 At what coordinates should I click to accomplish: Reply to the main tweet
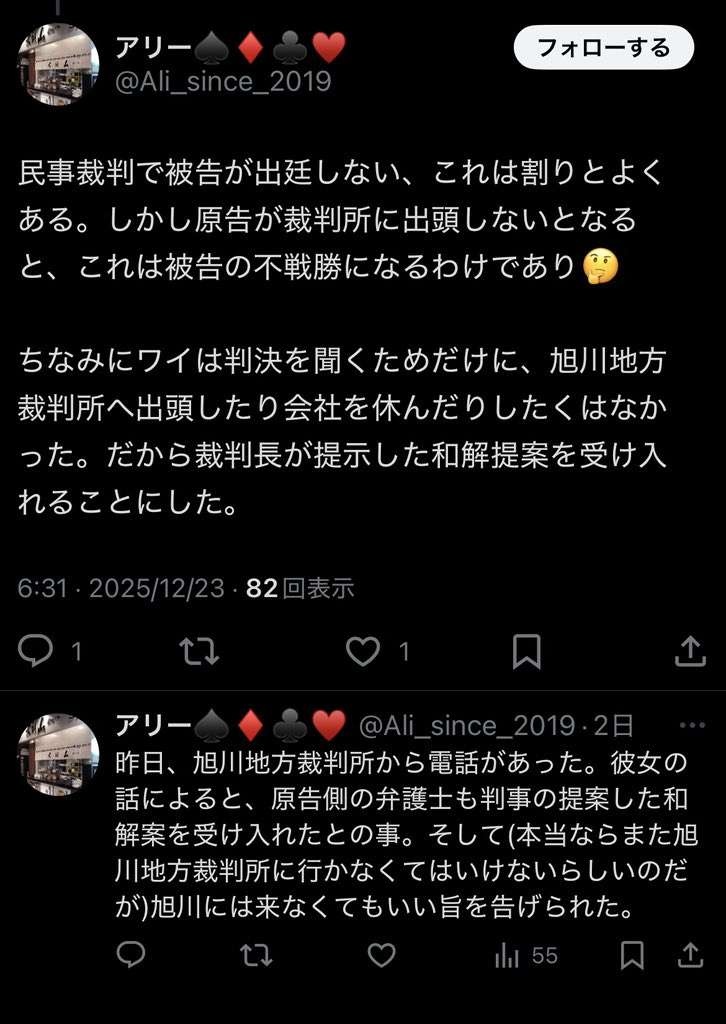(x=36, y=651)
